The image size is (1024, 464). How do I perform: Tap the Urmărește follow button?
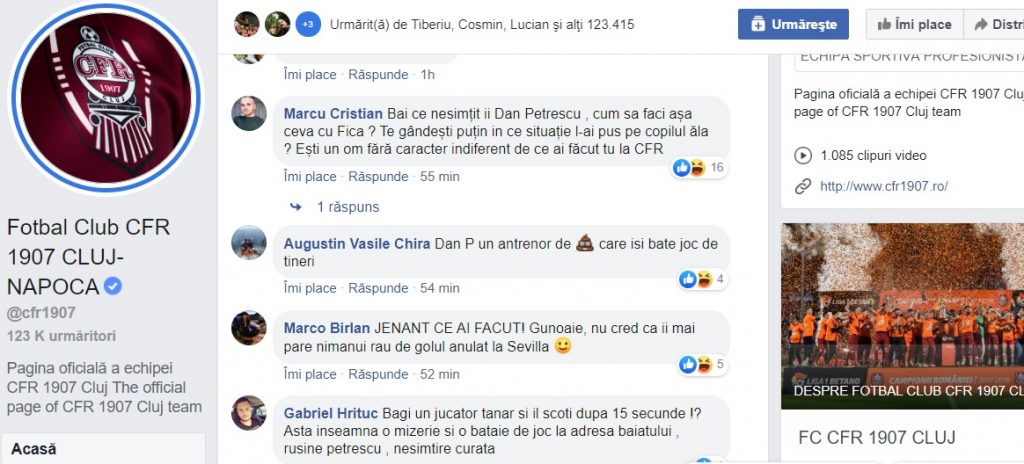coord(793,24)
